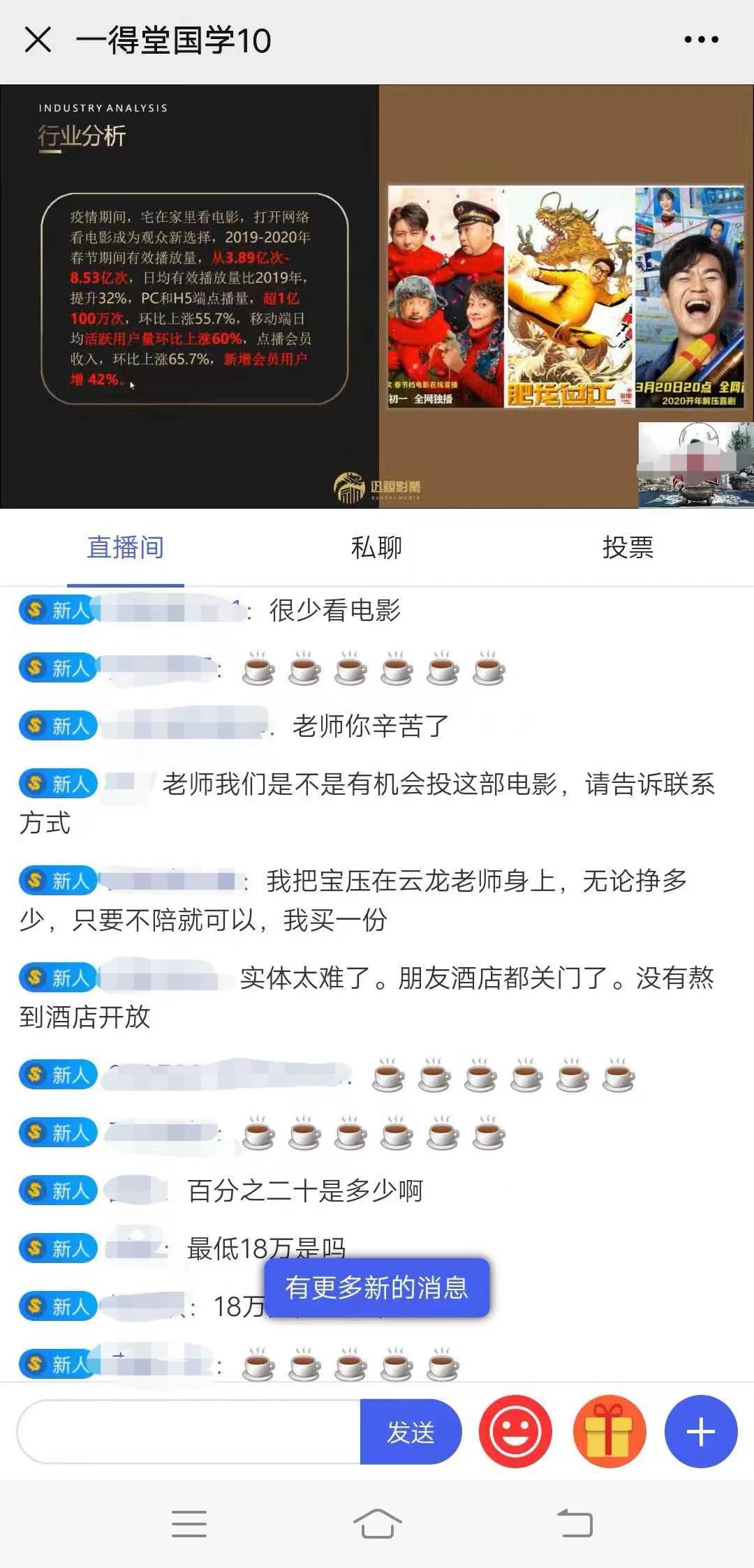Tap the system back button
This screenshot has width=754, height=1568.
coord(574,1523)
